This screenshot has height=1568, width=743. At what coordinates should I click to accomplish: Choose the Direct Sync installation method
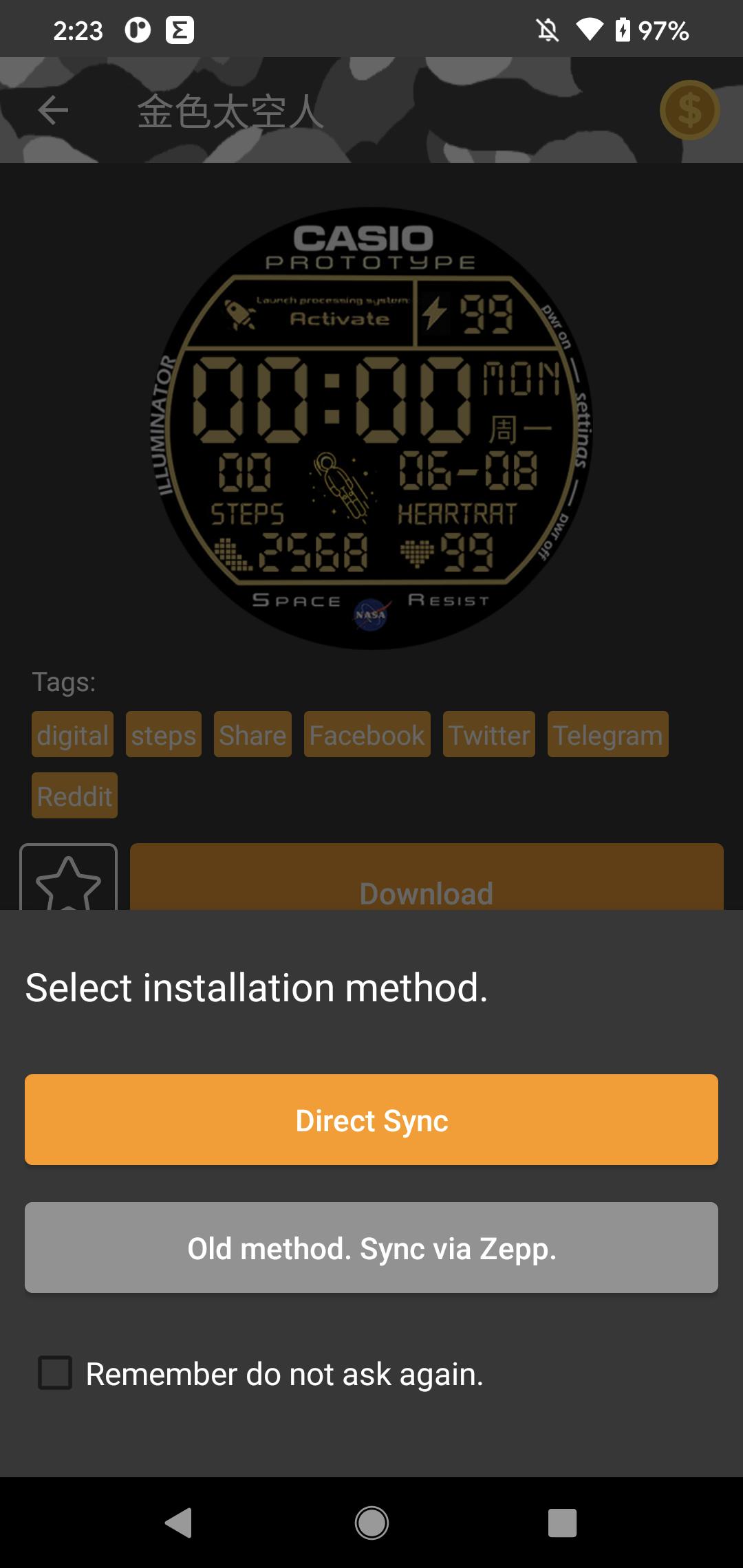point(371,1120)
